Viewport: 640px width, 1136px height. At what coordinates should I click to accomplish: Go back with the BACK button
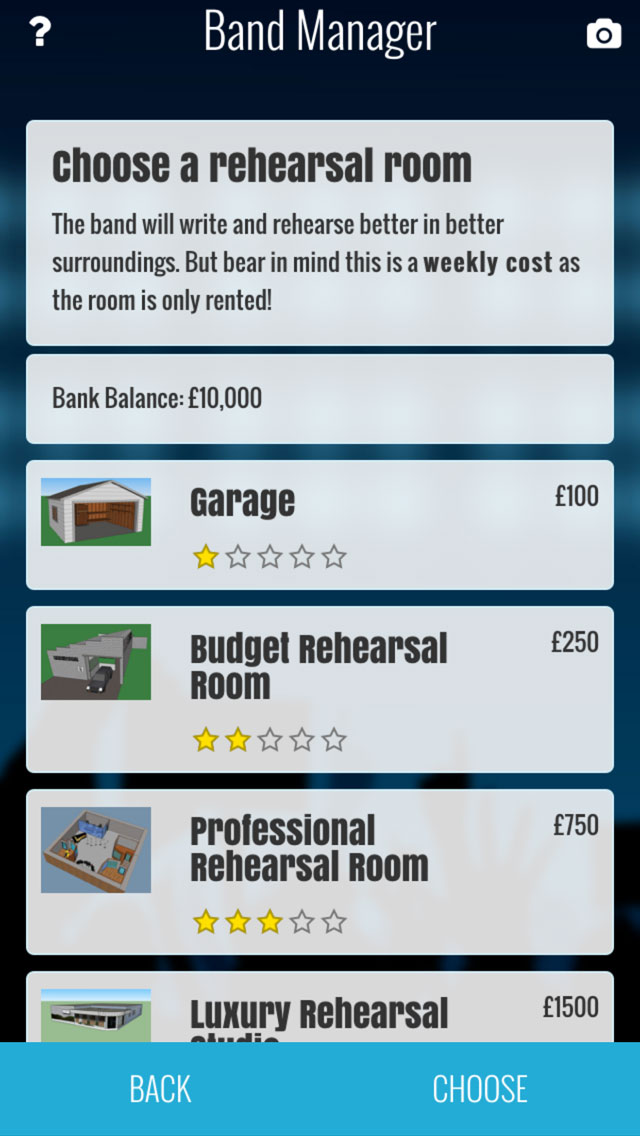click(160, 1089)
